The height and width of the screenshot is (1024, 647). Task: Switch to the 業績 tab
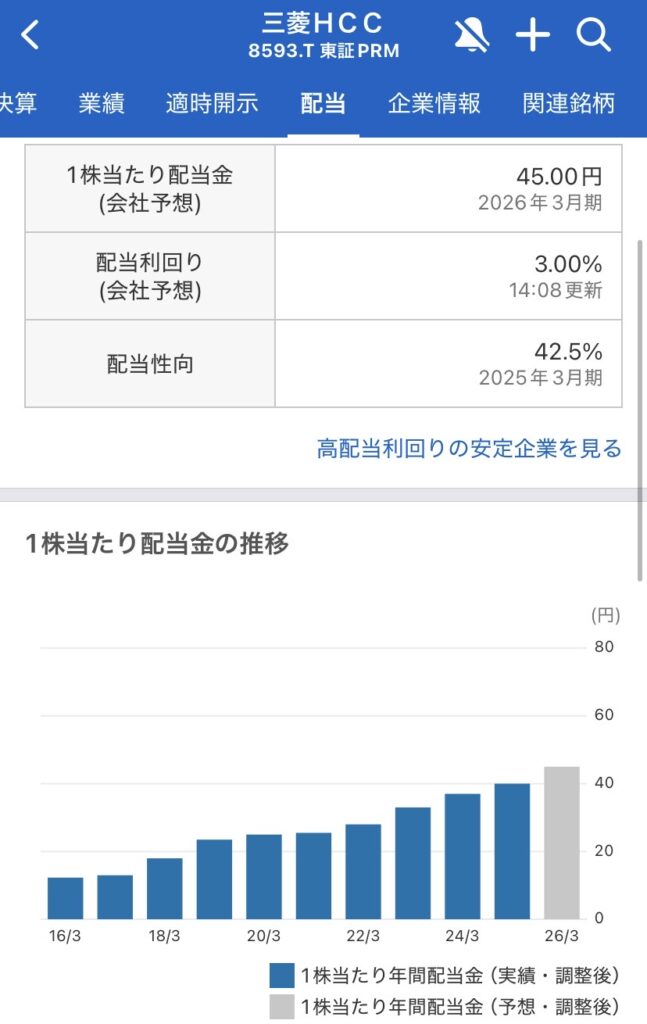(x=101, y=103)
